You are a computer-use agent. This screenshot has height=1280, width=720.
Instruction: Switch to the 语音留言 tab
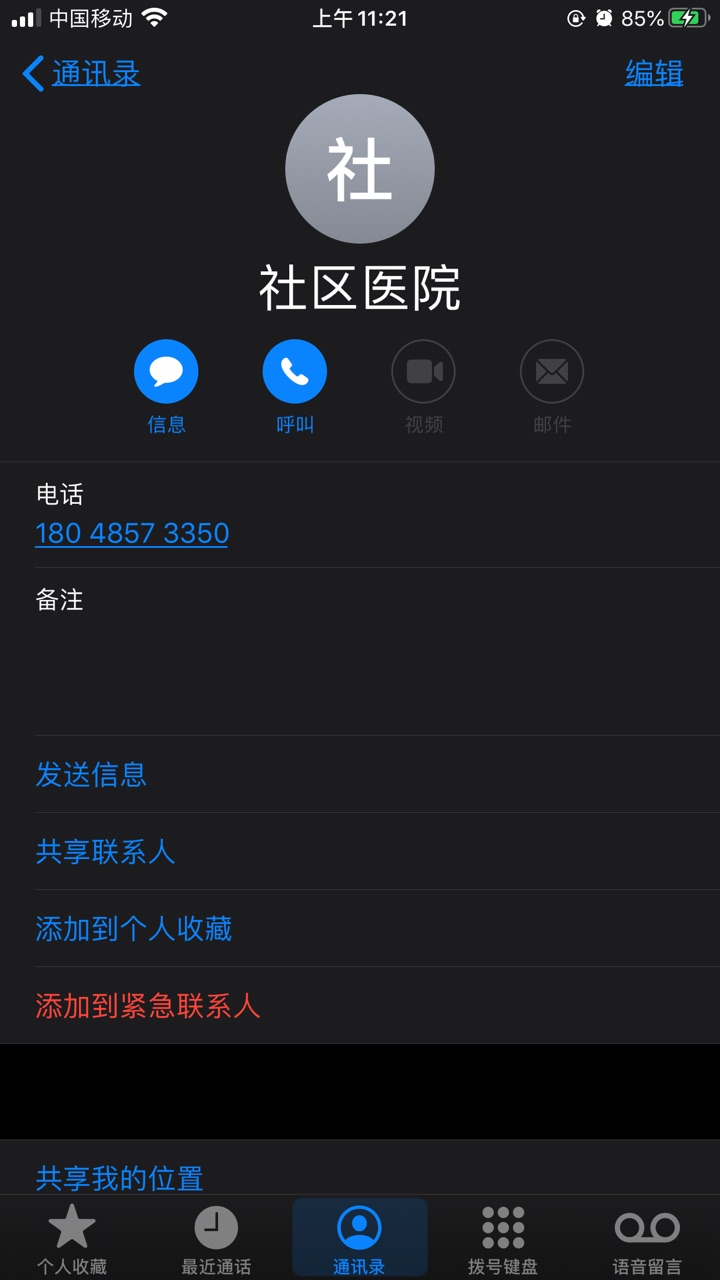coord(647,1239)
